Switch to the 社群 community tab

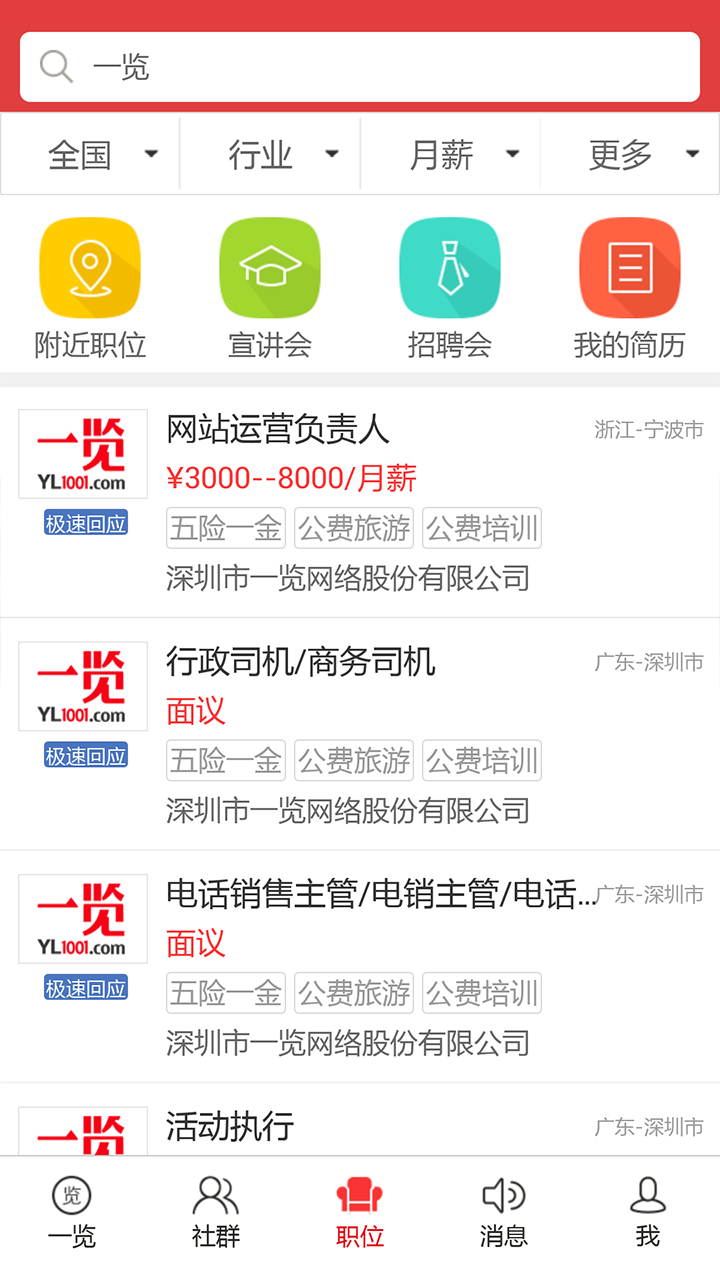(x=216, y=1212)
